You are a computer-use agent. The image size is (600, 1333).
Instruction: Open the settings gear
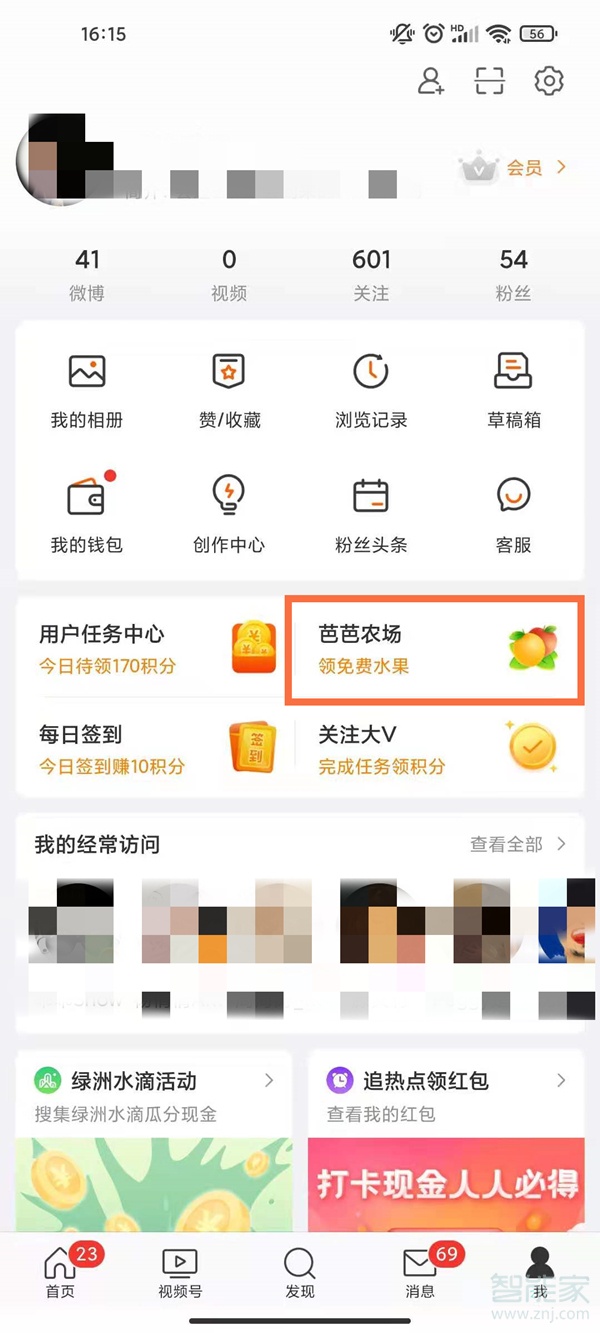pos(549,81)
